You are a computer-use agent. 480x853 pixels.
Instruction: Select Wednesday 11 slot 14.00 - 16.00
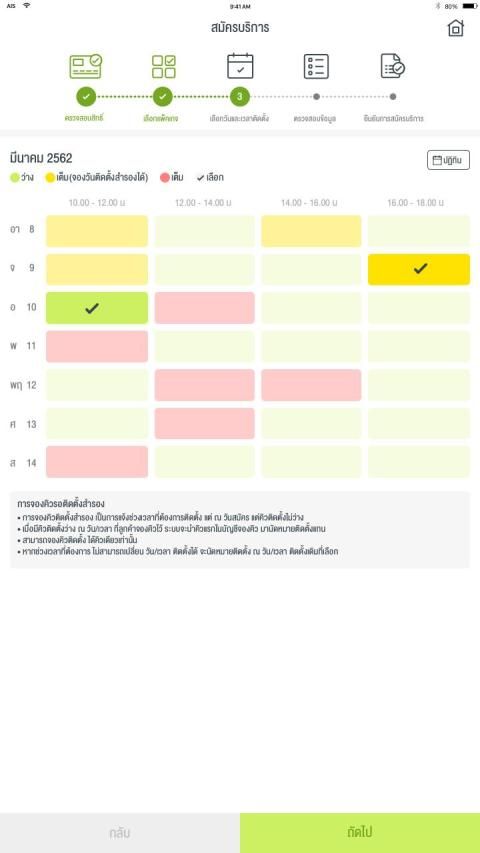311,347
